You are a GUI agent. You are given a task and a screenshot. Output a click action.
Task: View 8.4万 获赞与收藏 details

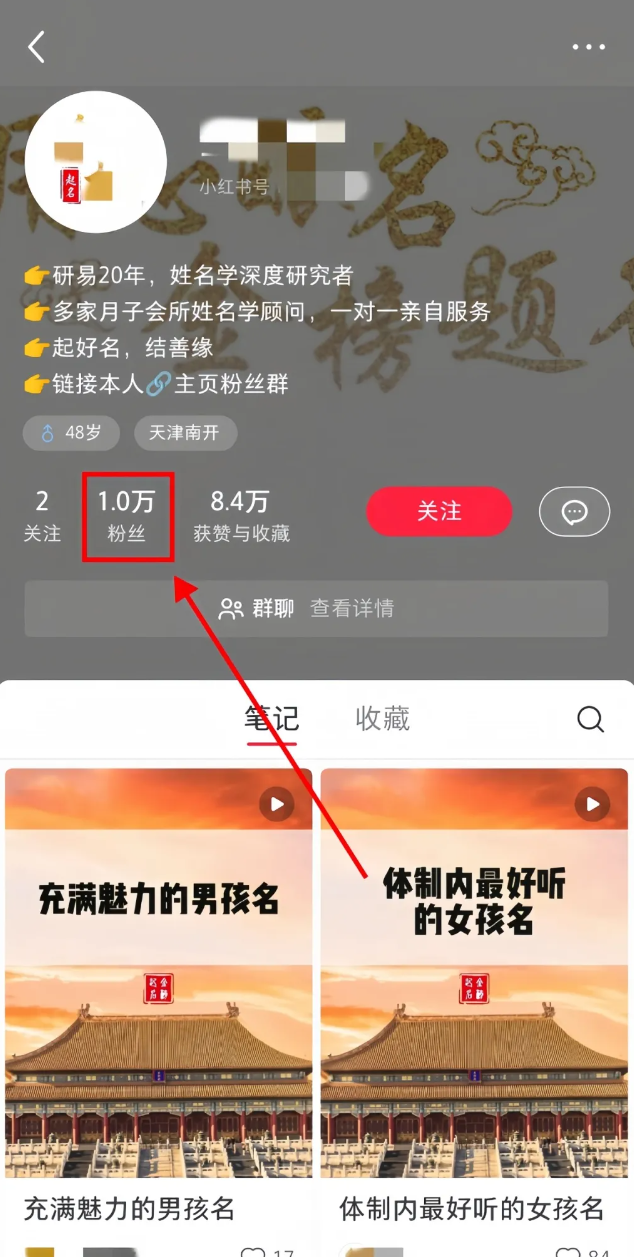click(240, 516)
